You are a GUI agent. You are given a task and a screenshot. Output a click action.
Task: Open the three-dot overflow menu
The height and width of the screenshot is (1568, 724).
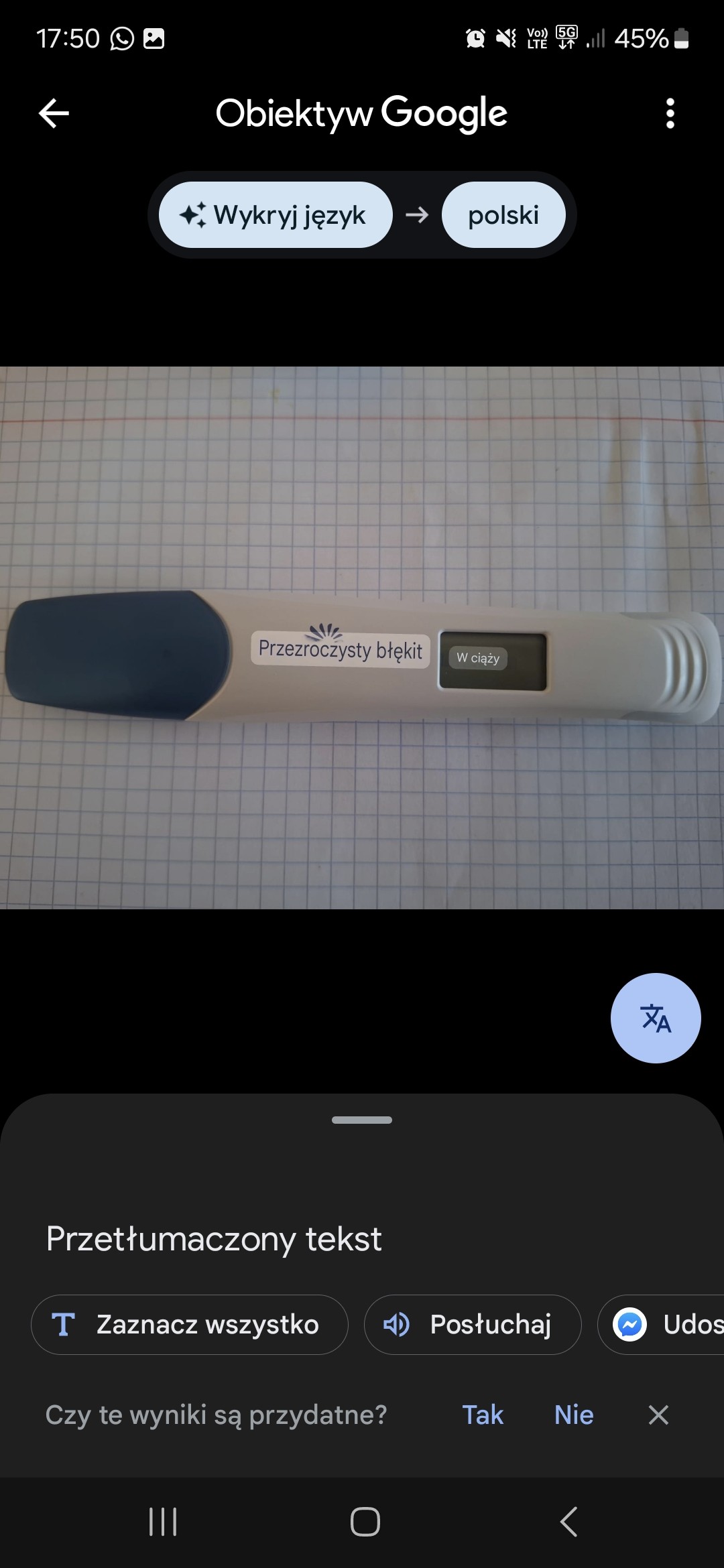click(670, 113)
